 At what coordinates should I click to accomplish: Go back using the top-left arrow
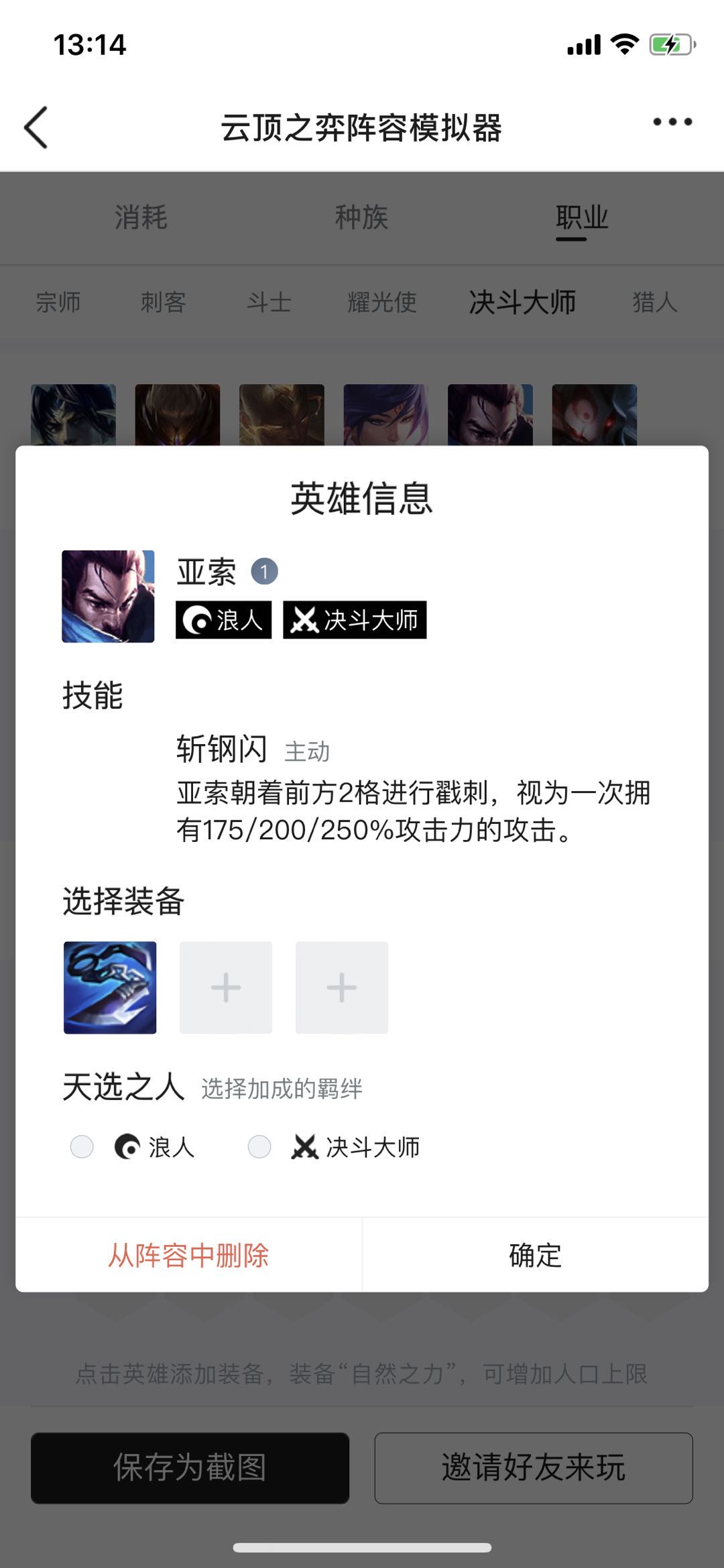[36, 127]
